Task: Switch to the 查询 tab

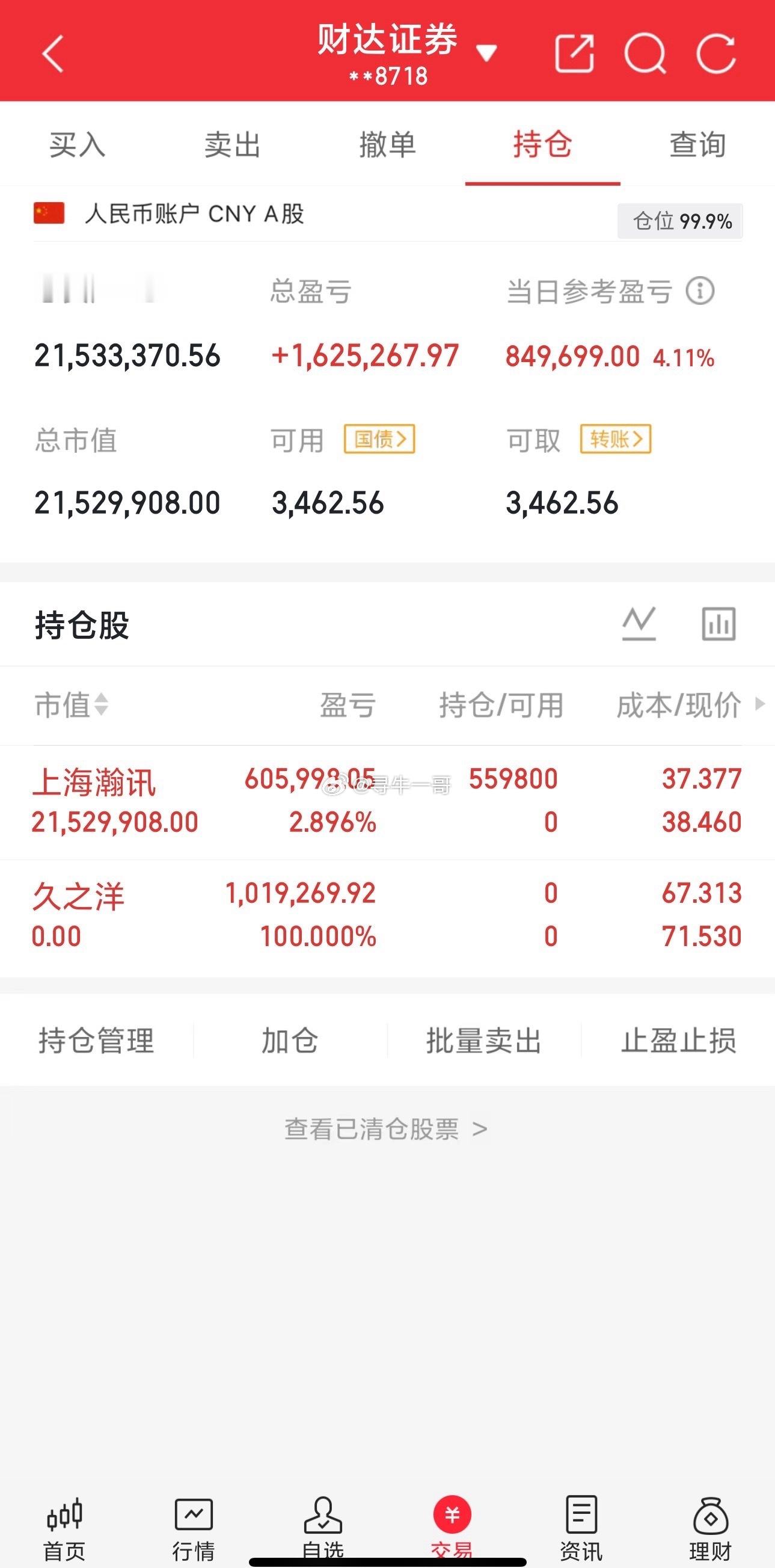Action: click(697, 145)
